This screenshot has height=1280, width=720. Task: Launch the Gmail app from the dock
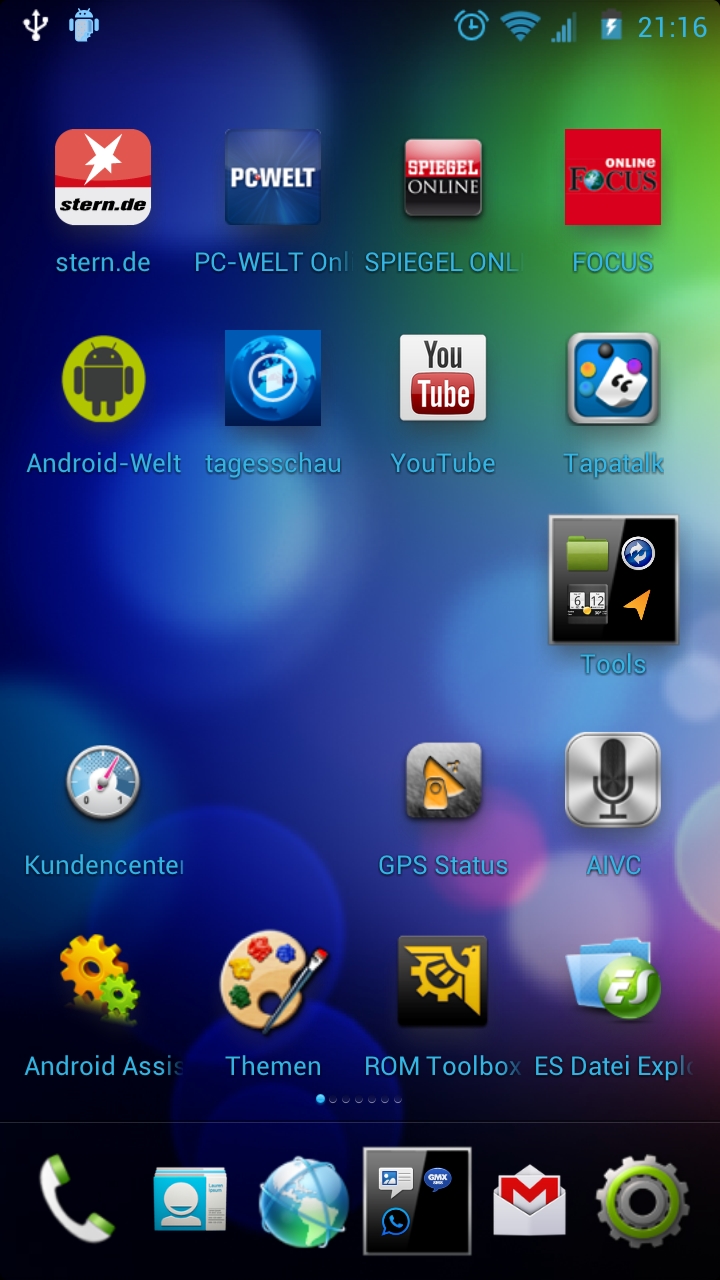coord(529,1200)
